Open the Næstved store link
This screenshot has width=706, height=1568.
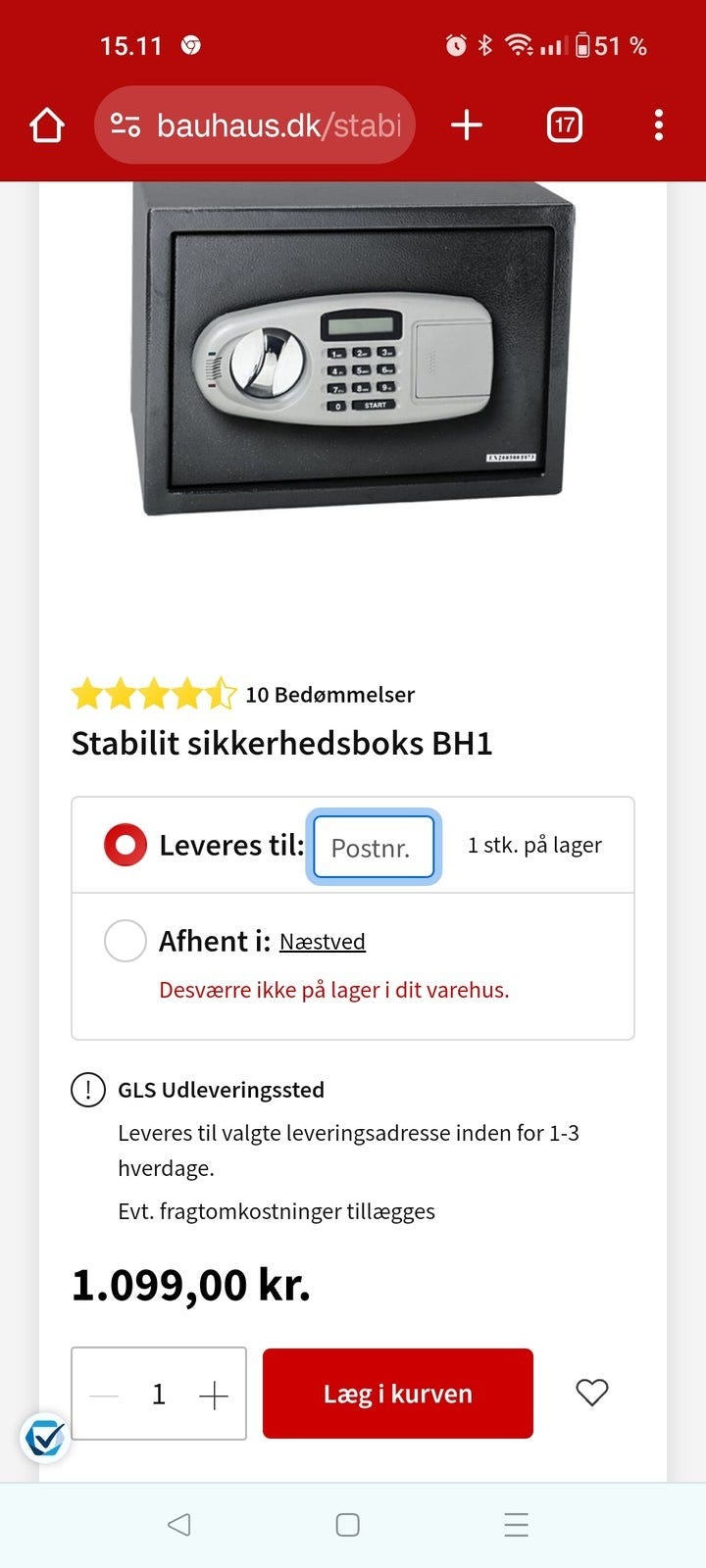pyautogui.click(x=322, y=941)
